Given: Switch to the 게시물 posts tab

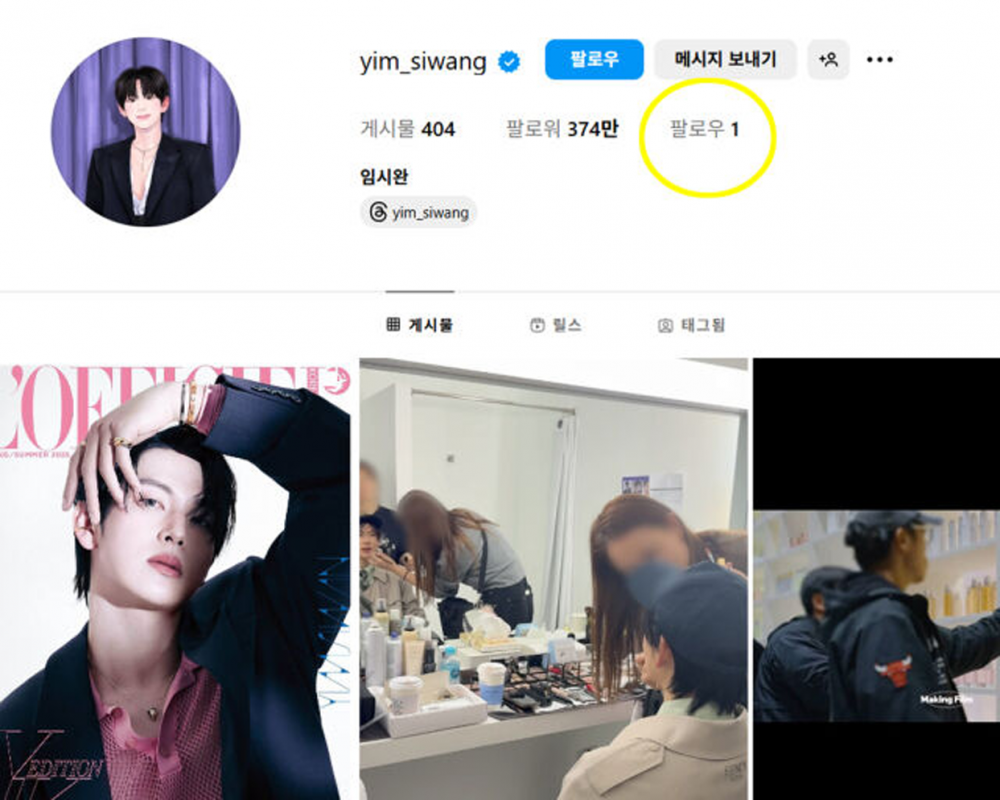Looking at the screenshot, I should coord(419,325).
